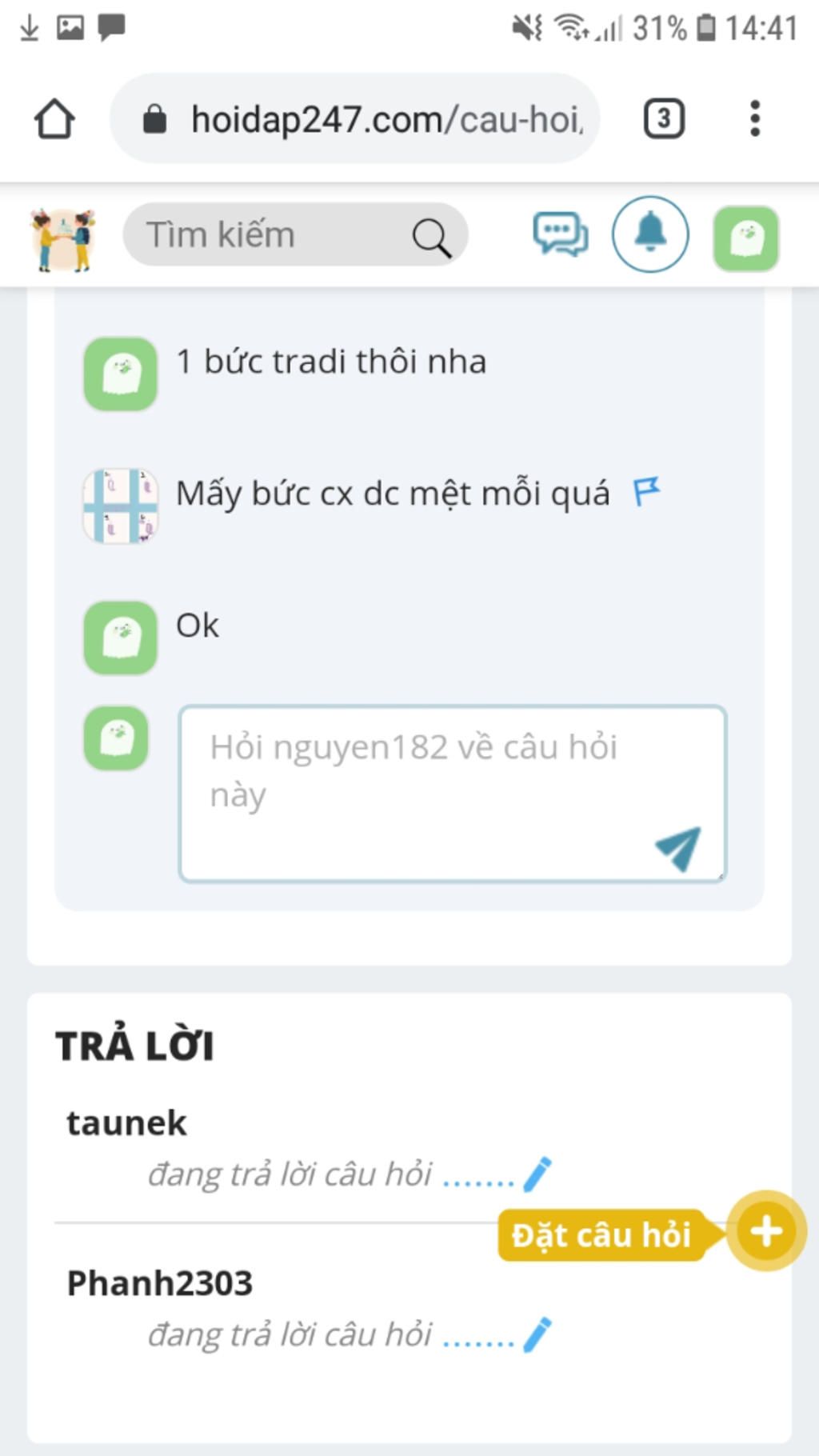
Task: Open the browser overflow menu
Action: point(754,119)
